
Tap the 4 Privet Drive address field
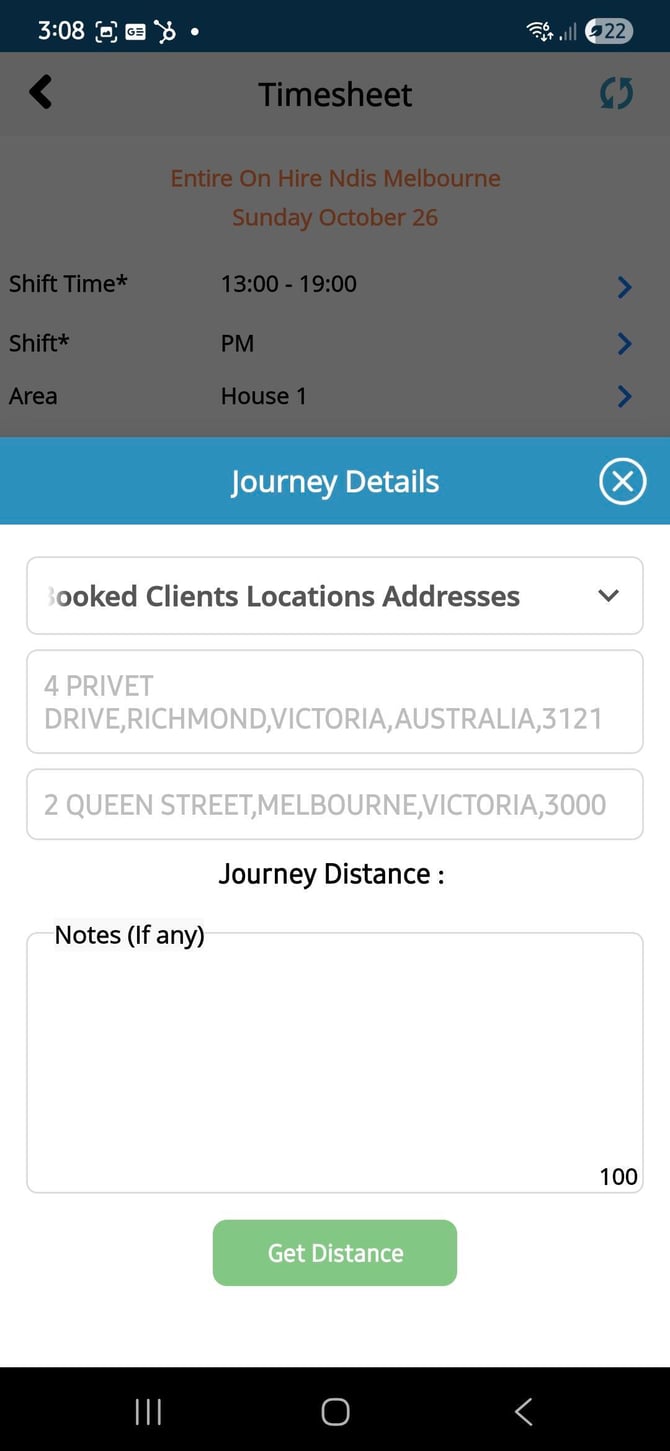[x=334, y=702]
